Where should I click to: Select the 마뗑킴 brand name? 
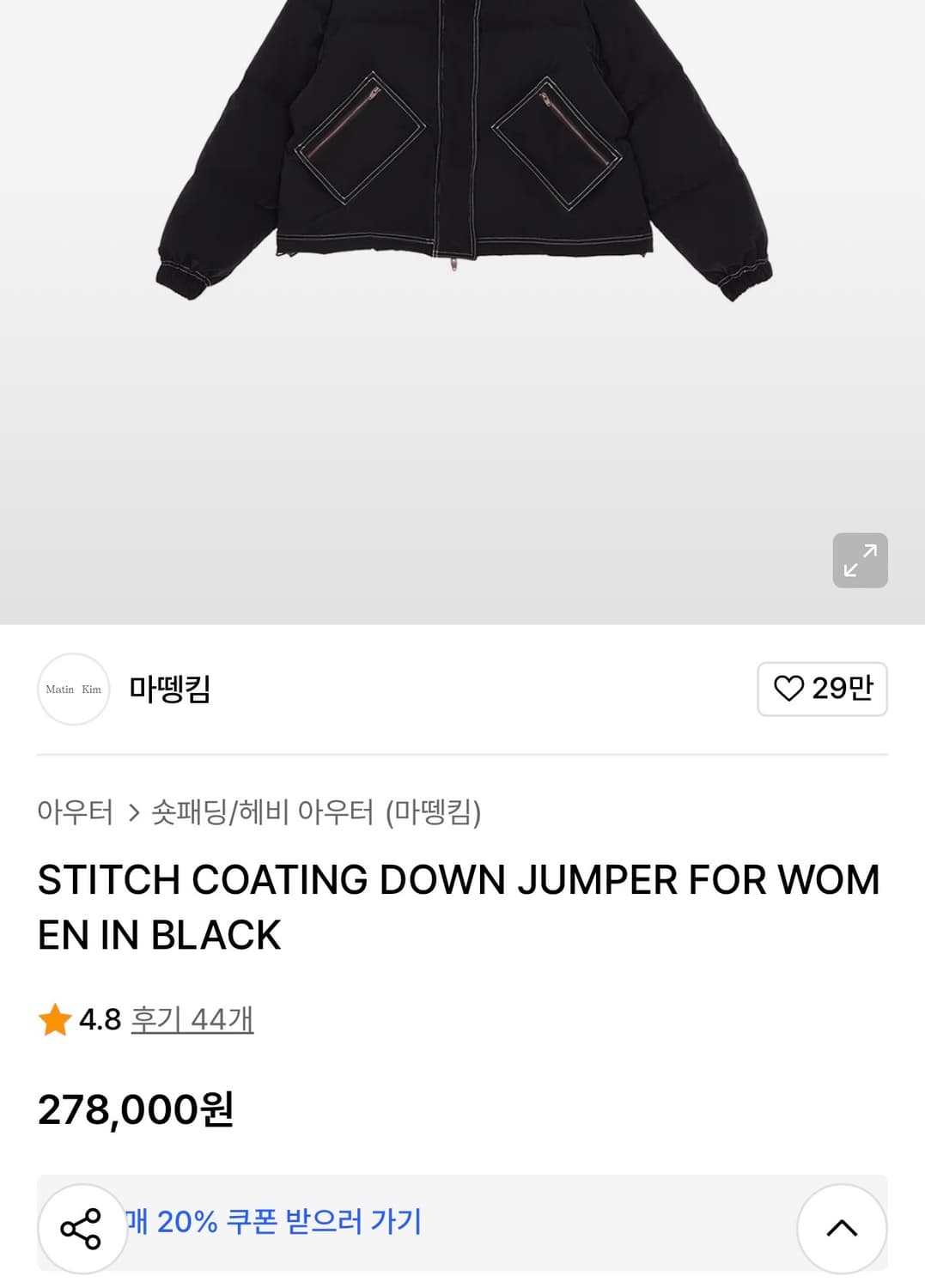(170, 690)
